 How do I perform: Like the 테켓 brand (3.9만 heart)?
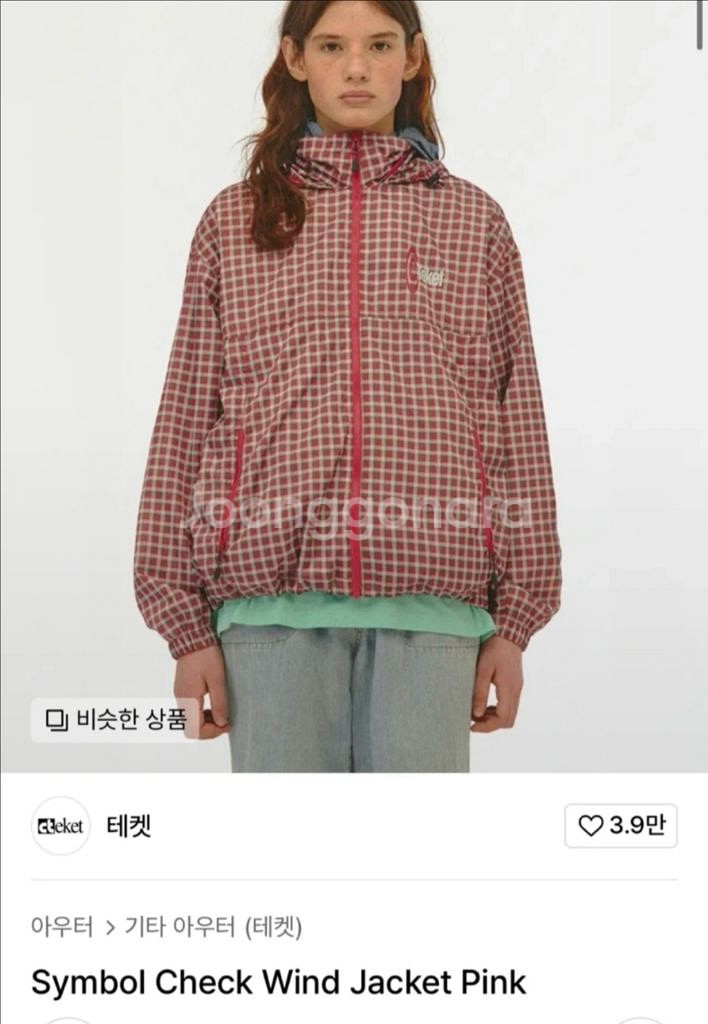pyautogui.click(x=620, y=826)
